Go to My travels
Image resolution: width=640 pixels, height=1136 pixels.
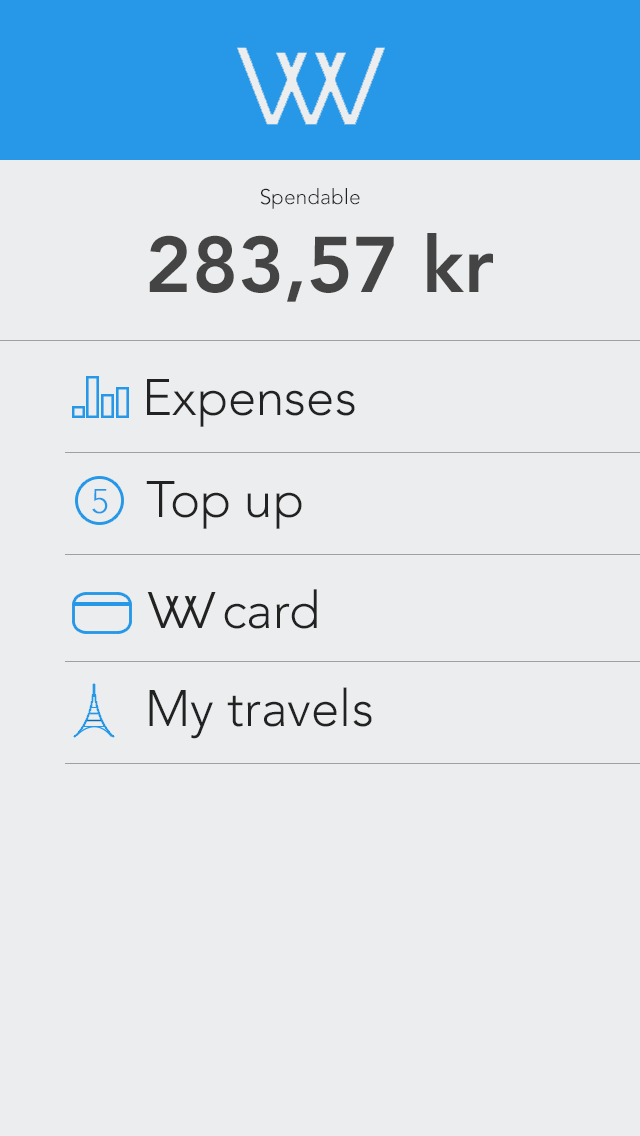pos(352,713)
